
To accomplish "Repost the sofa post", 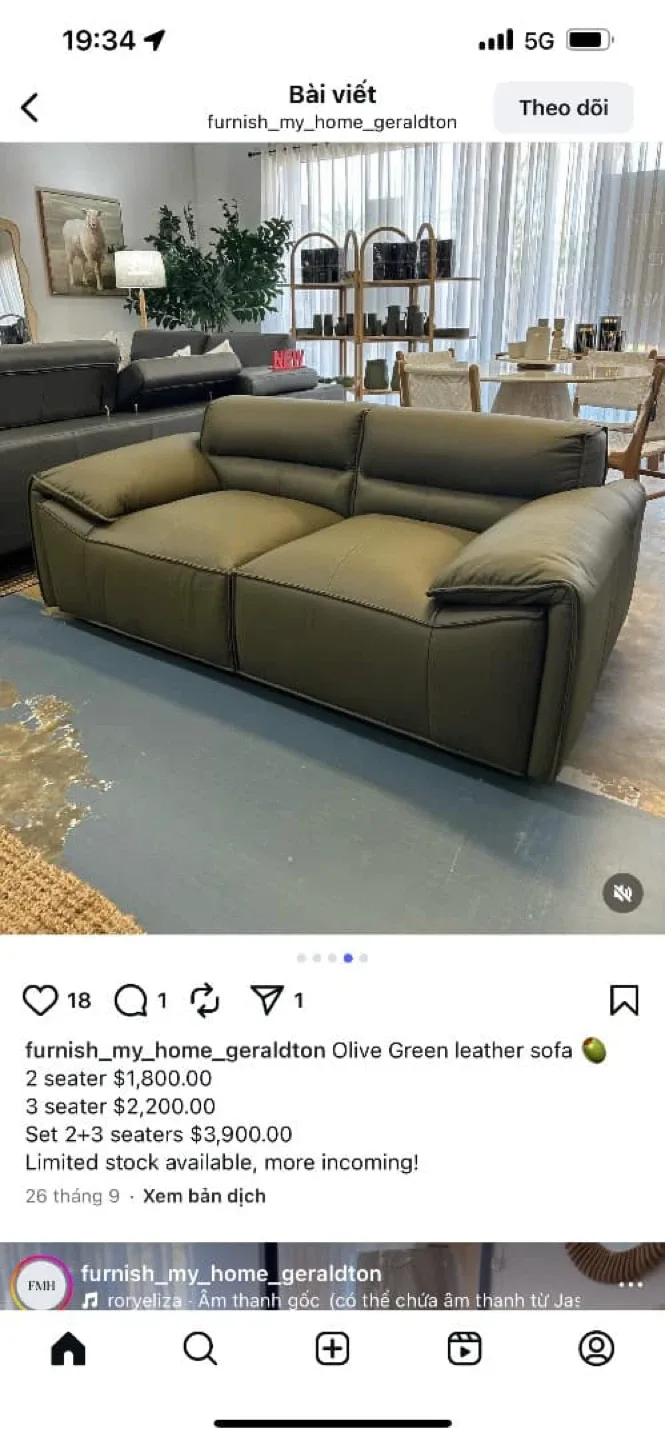I will [x=204, y=1000].
